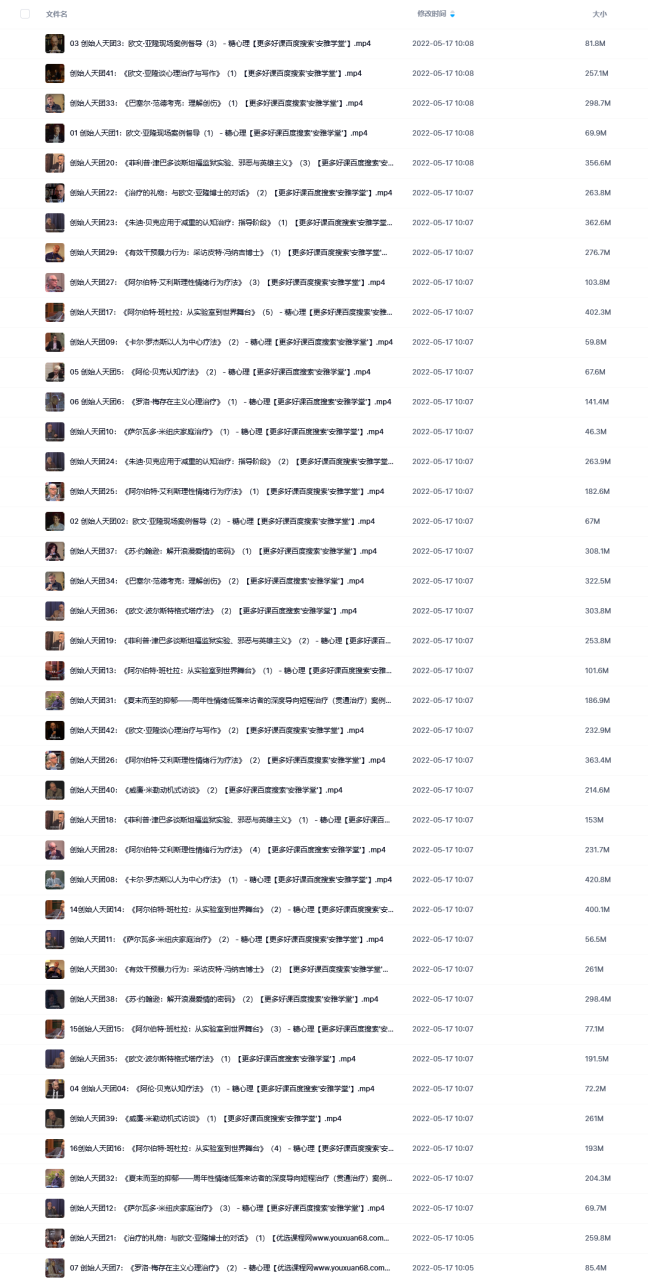Open 创始人天团37 苏·约翰逊 (1) video
648x1280 pixels.
click(x=223, y=551)
